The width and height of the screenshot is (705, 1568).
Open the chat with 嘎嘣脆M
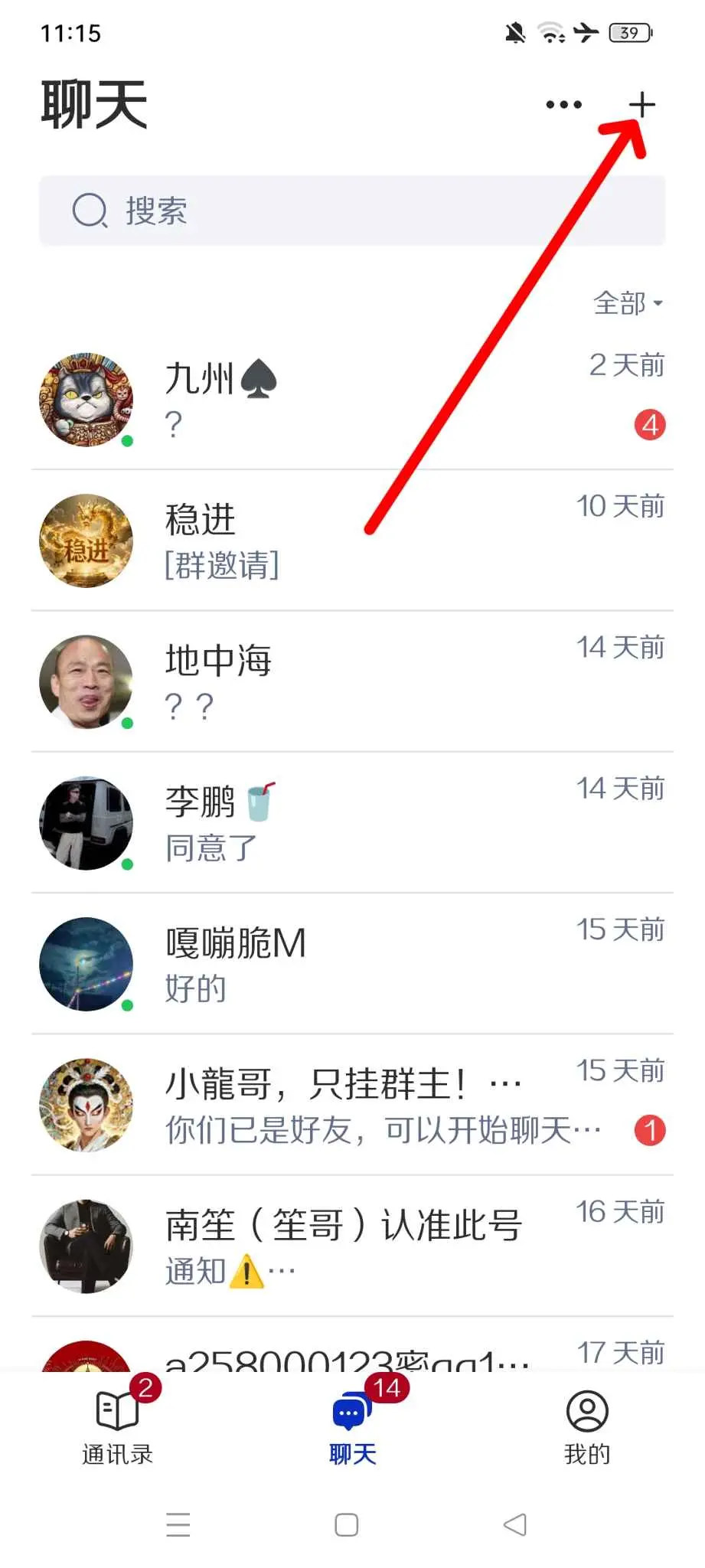(x=352, y=964)
